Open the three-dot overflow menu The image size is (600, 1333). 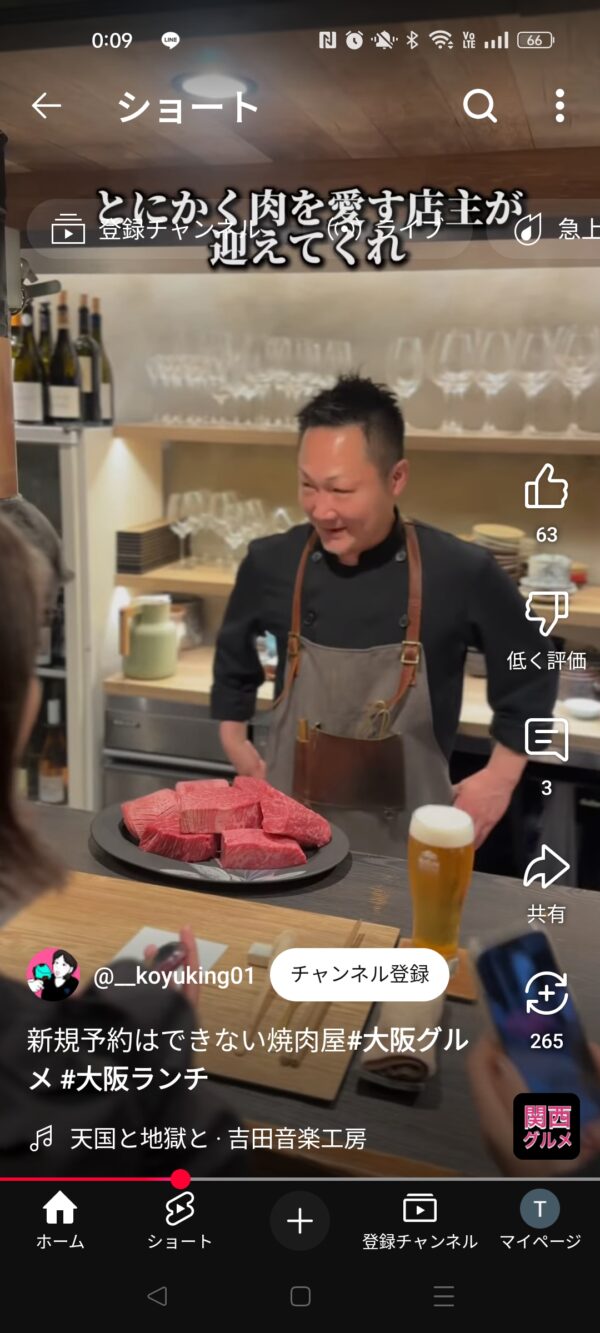[x=559, y=106]
